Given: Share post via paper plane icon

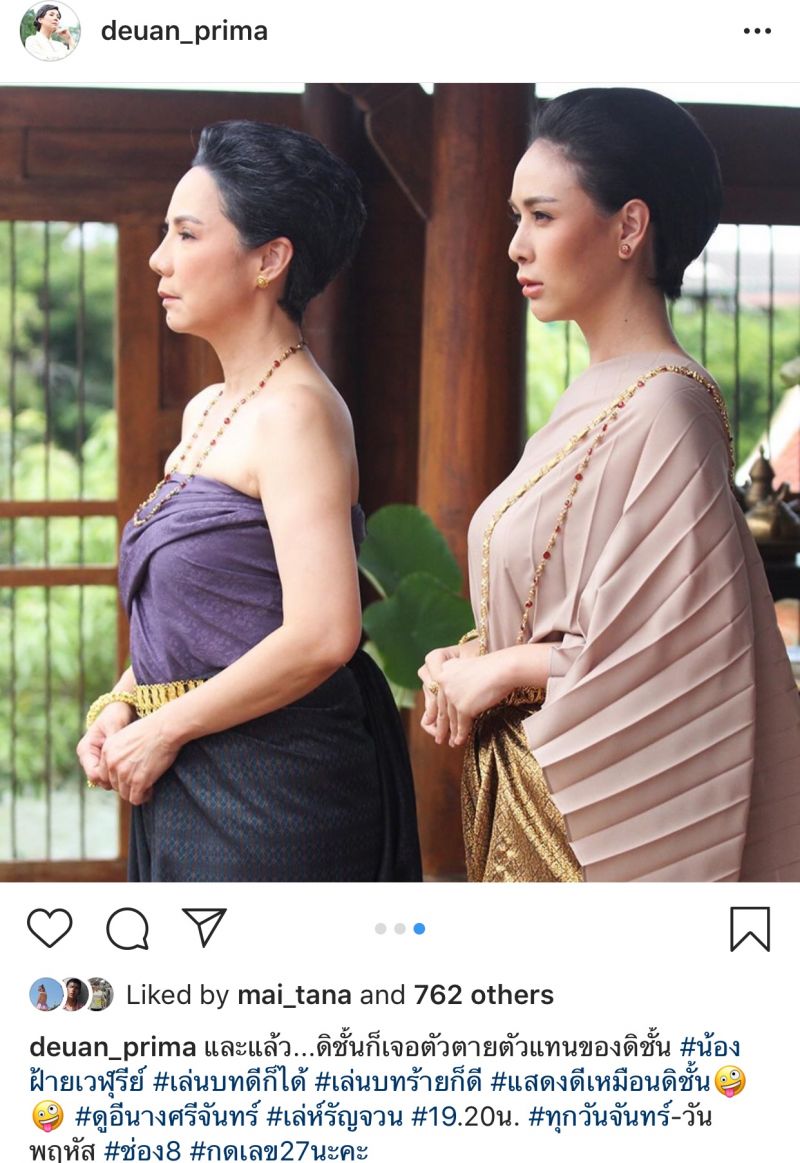Looking at the screenshot, I should pos(204,927).
